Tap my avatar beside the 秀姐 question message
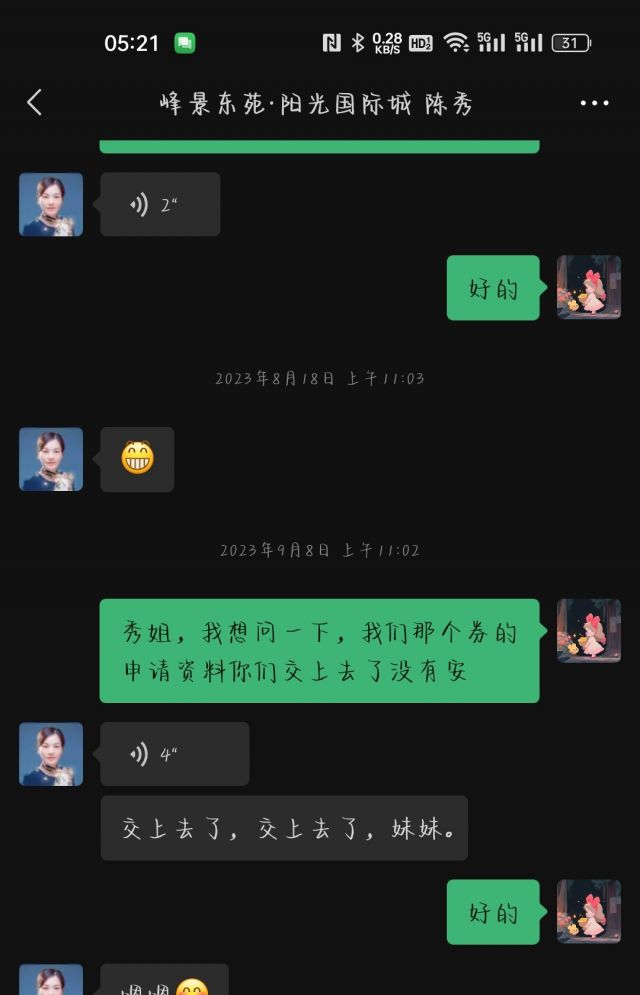The width and height of the screenshot is (640, 995). point(588,631)
